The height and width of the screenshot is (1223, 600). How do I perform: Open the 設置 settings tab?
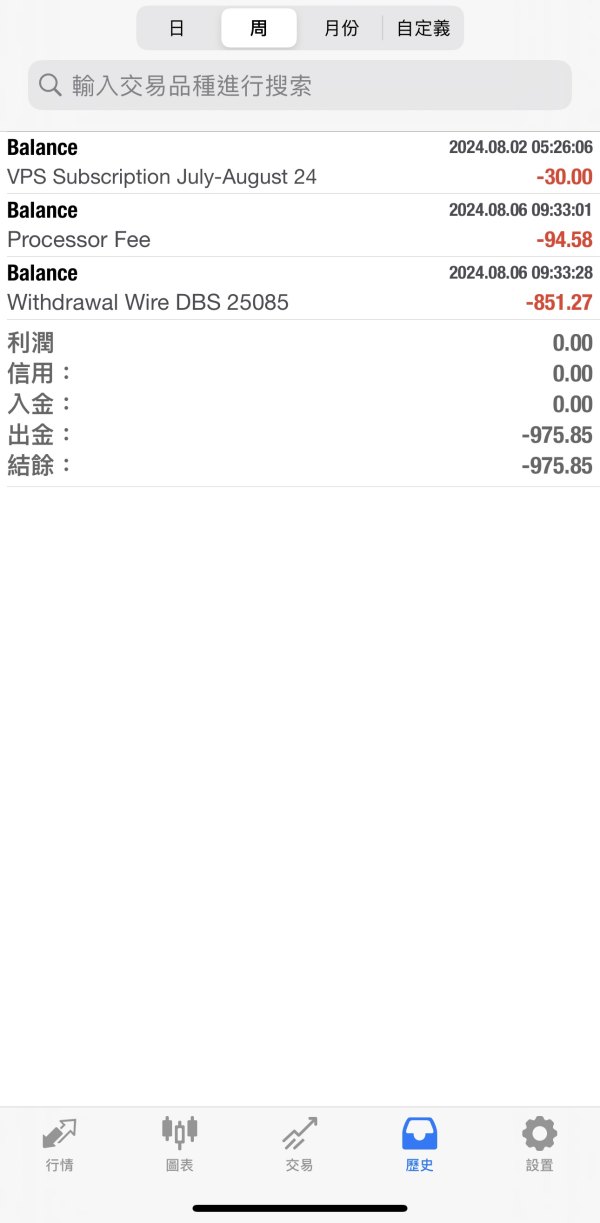540,1145
